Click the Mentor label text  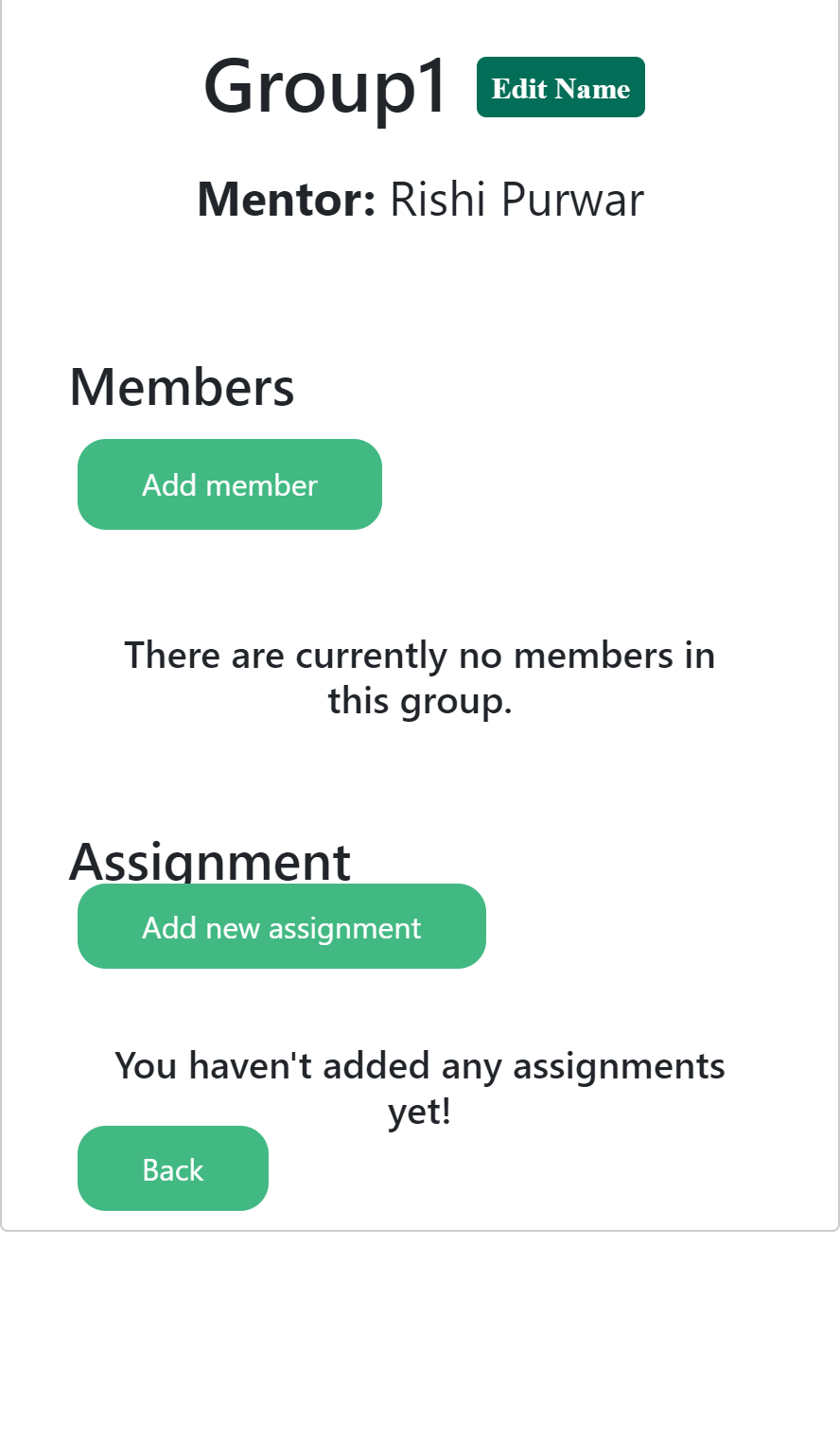pos(282,199)
